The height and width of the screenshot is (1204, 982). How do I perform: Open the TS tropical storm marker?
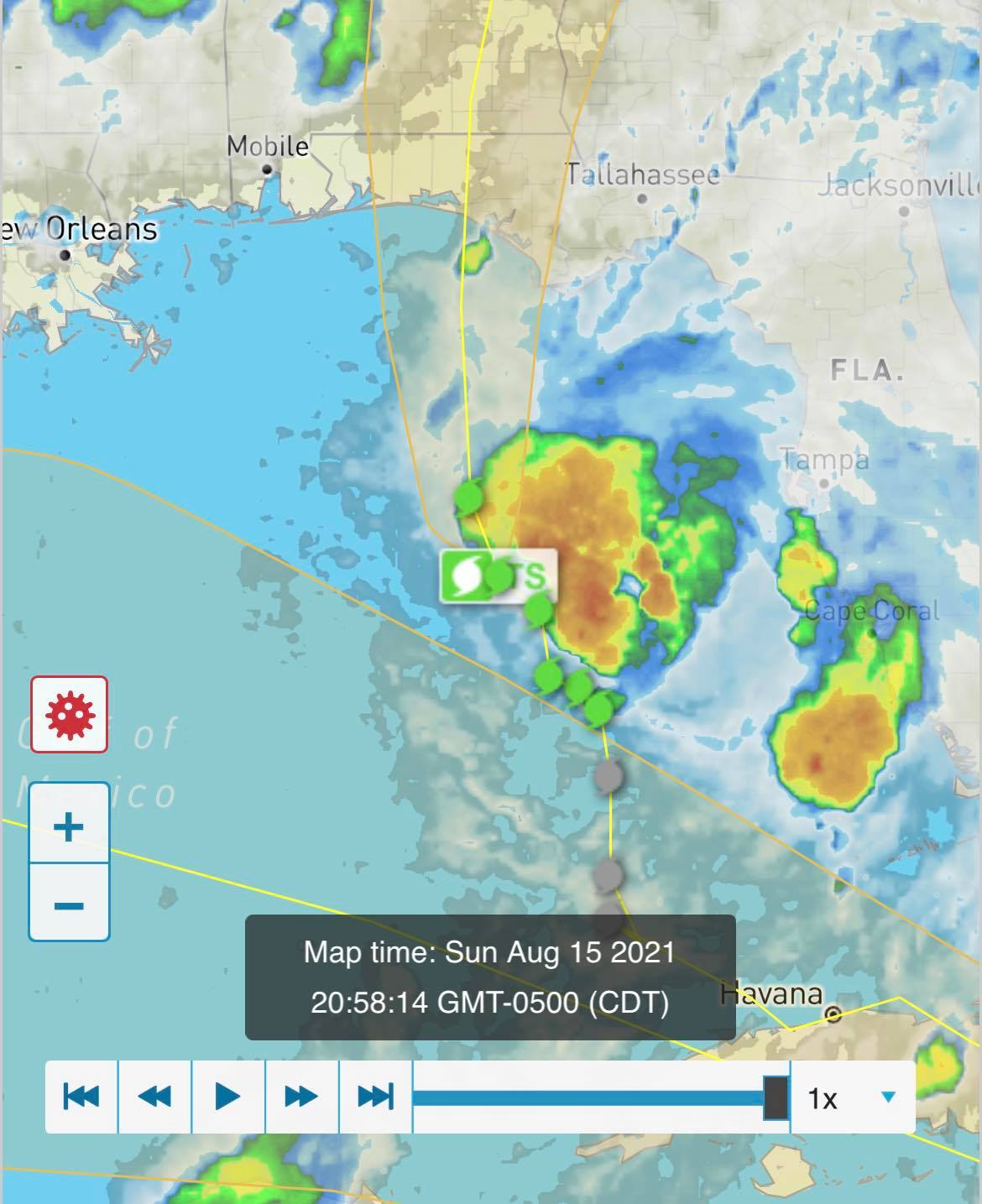pos(498,576)
